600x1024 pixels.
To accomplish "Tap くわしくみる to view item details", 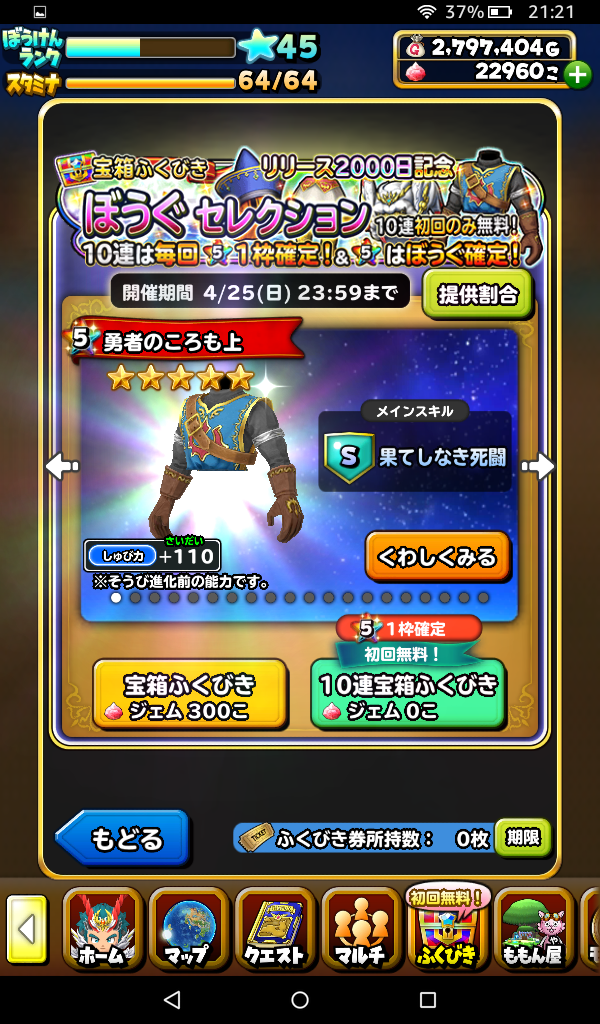I will coord(437,556).
